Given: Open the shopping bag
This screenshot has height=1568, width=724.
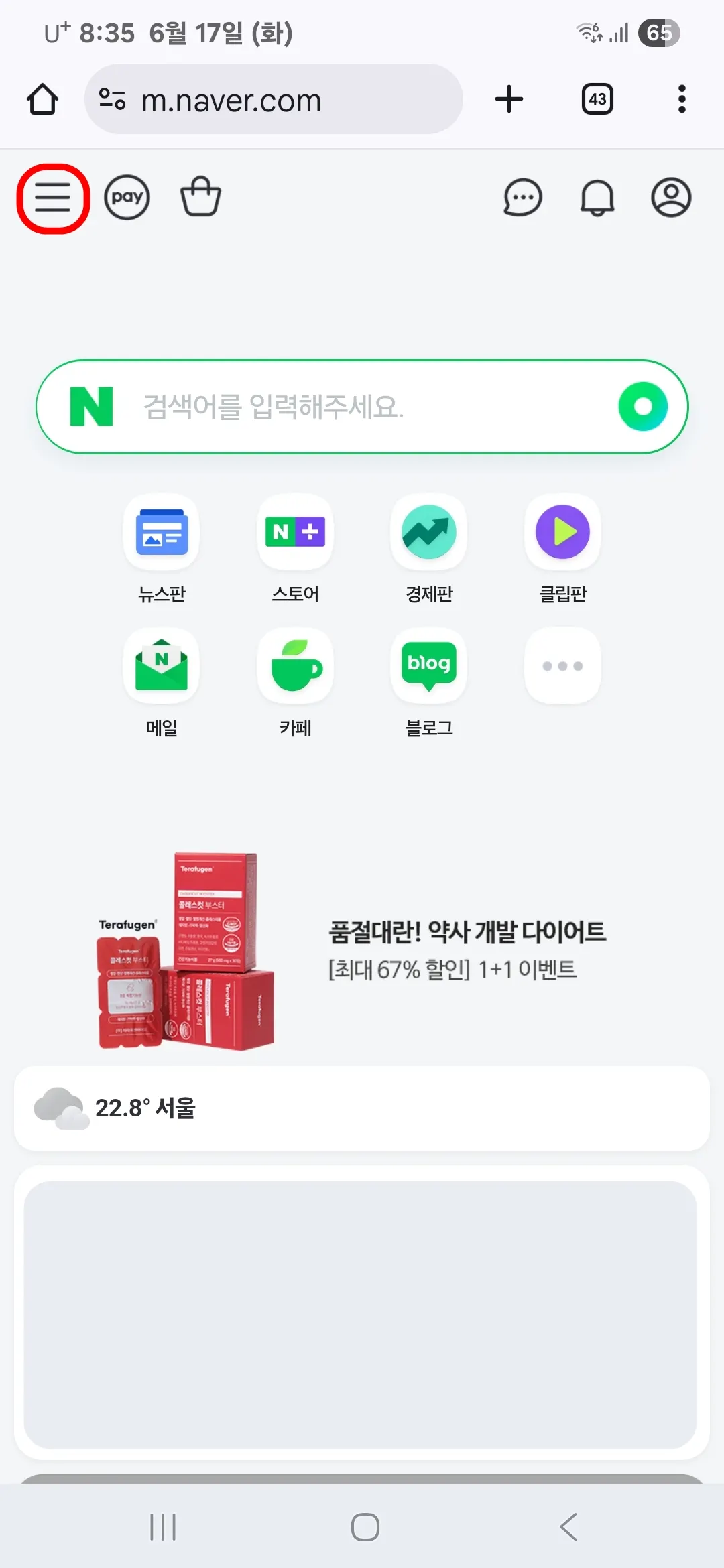Looking at the screenshot, I should tap(200, 196).
